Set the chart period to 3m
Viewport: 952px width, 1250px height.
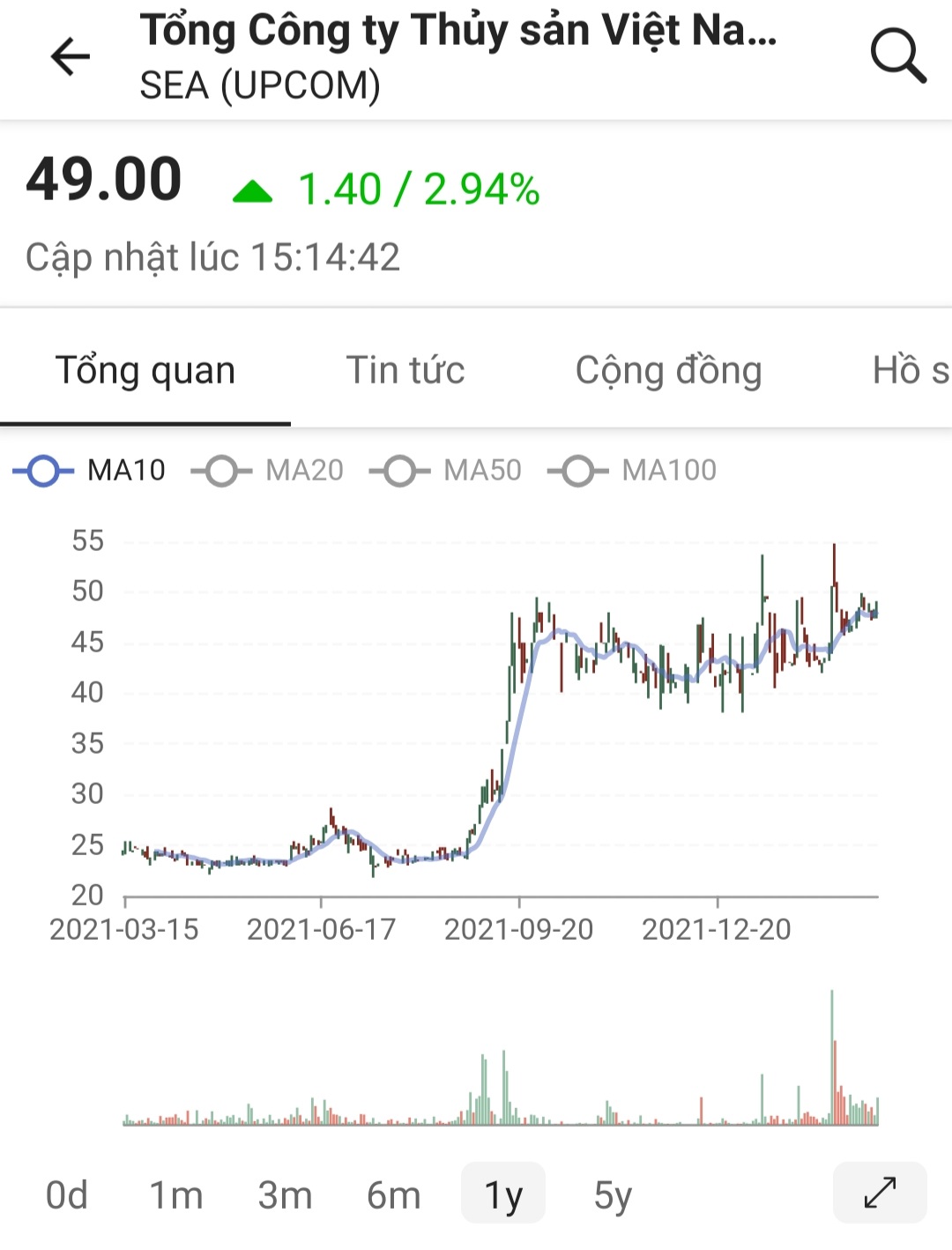[x=285, y=1195]
